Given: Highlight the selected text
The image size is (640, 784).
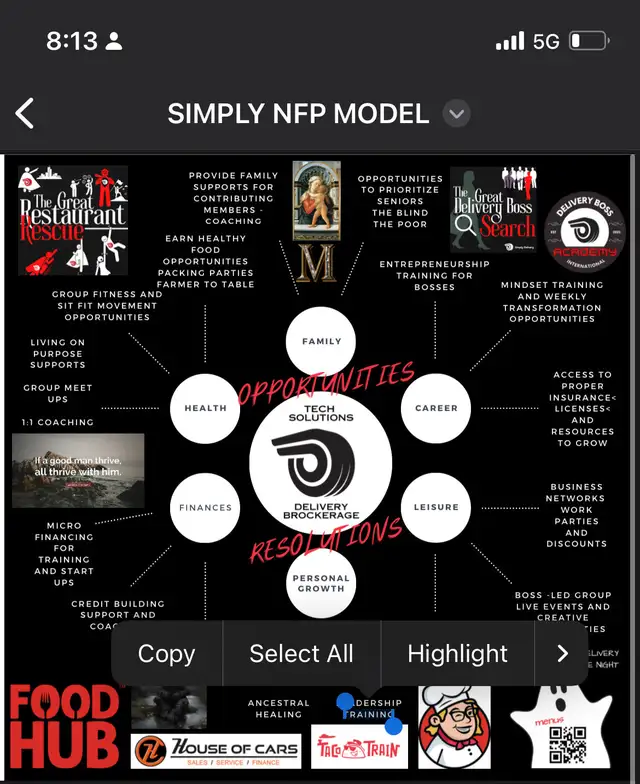Looking at the screenshot, I should point(457,654).
